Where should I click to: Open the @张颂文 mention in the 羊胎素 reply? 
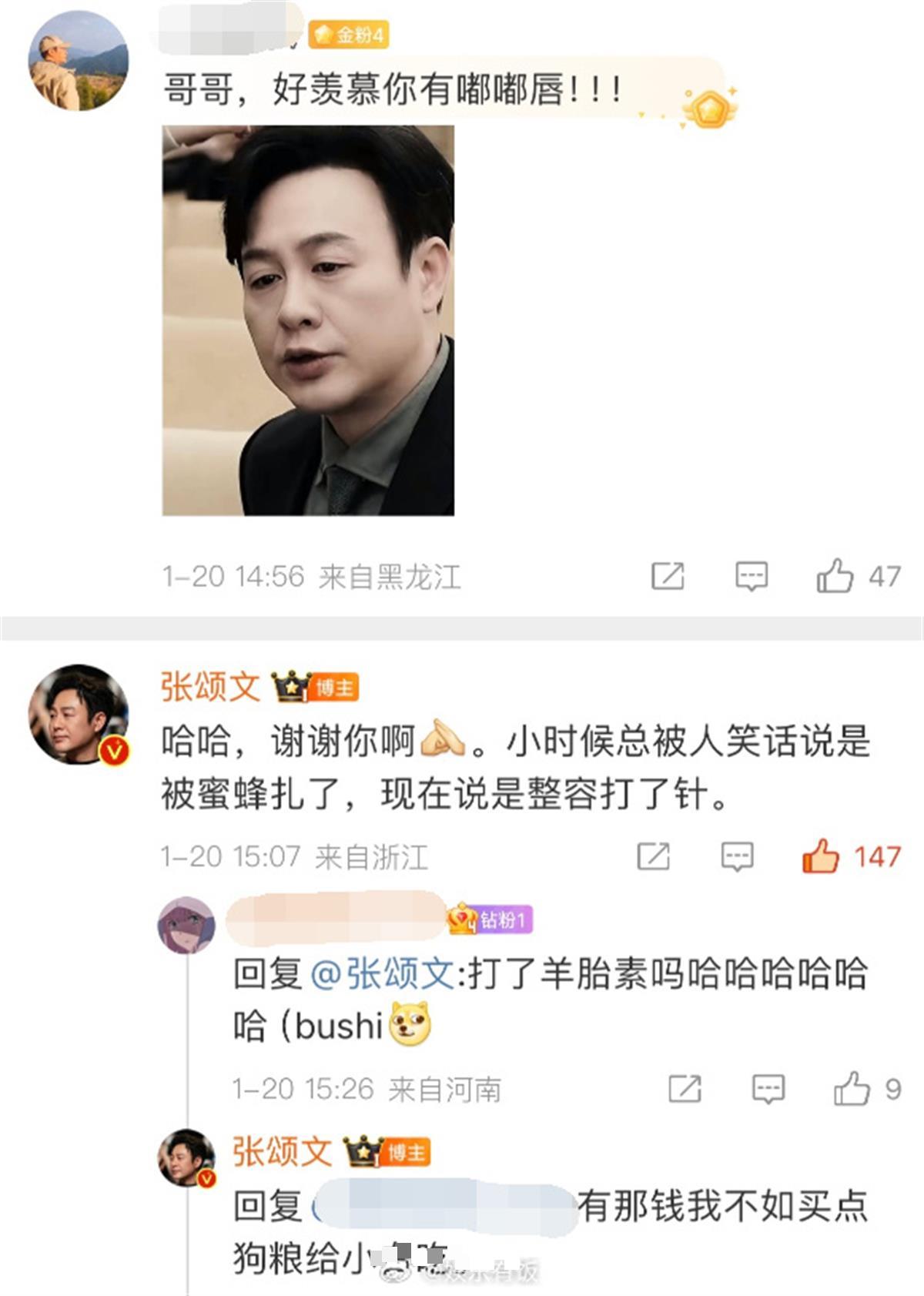[x=383, y=973]
